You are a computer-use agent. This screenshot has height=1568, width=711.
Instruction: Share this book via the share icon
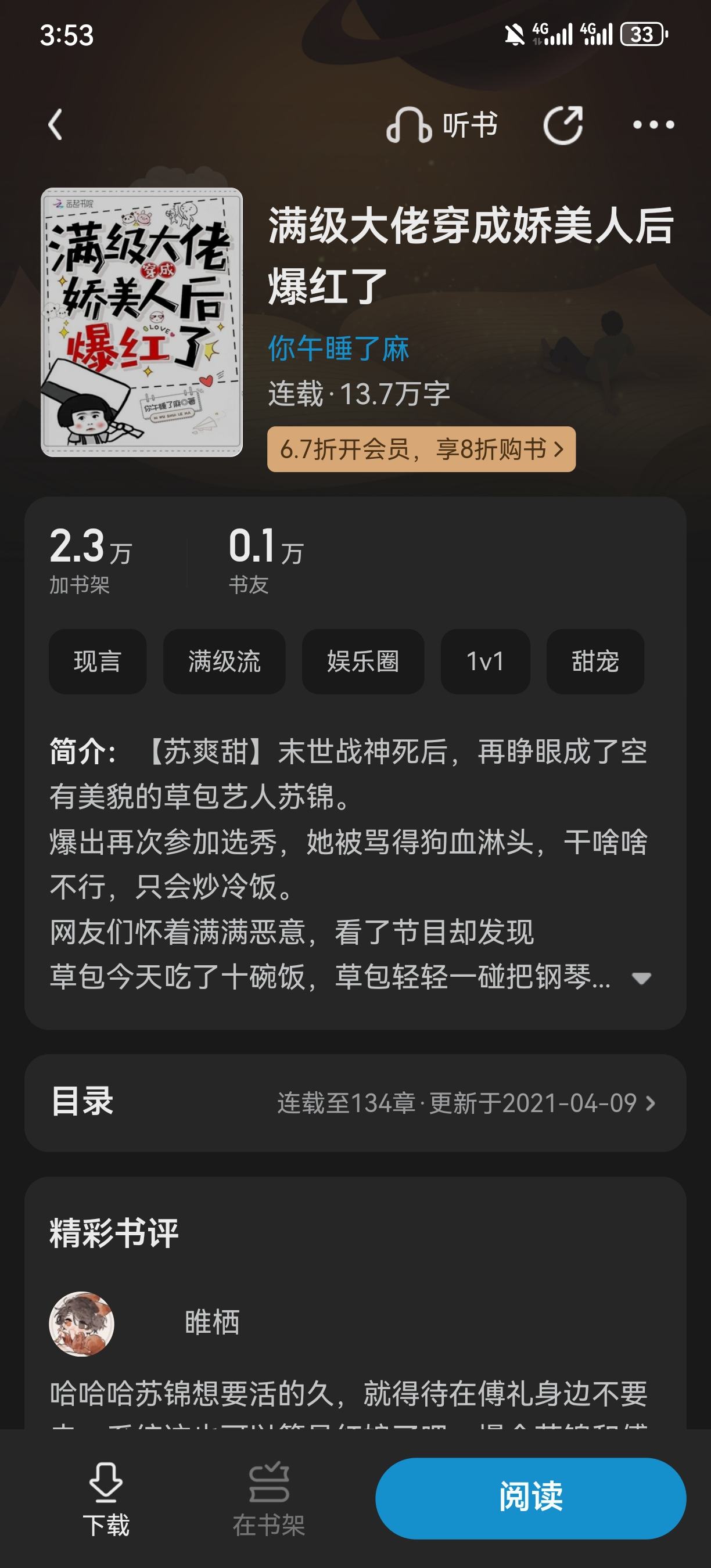563,125
